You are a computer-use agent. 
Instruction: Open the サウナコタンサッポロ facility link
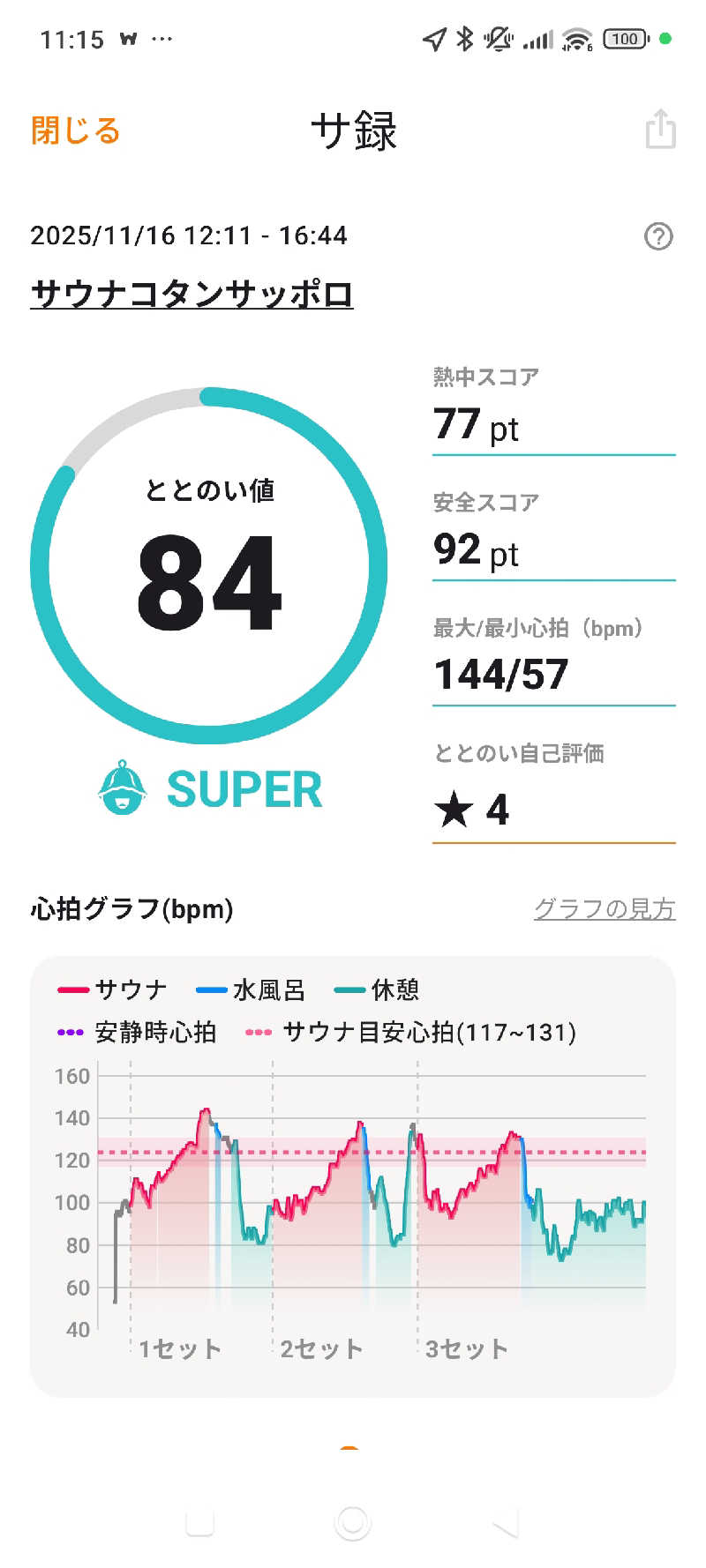[x=192, y=294]
